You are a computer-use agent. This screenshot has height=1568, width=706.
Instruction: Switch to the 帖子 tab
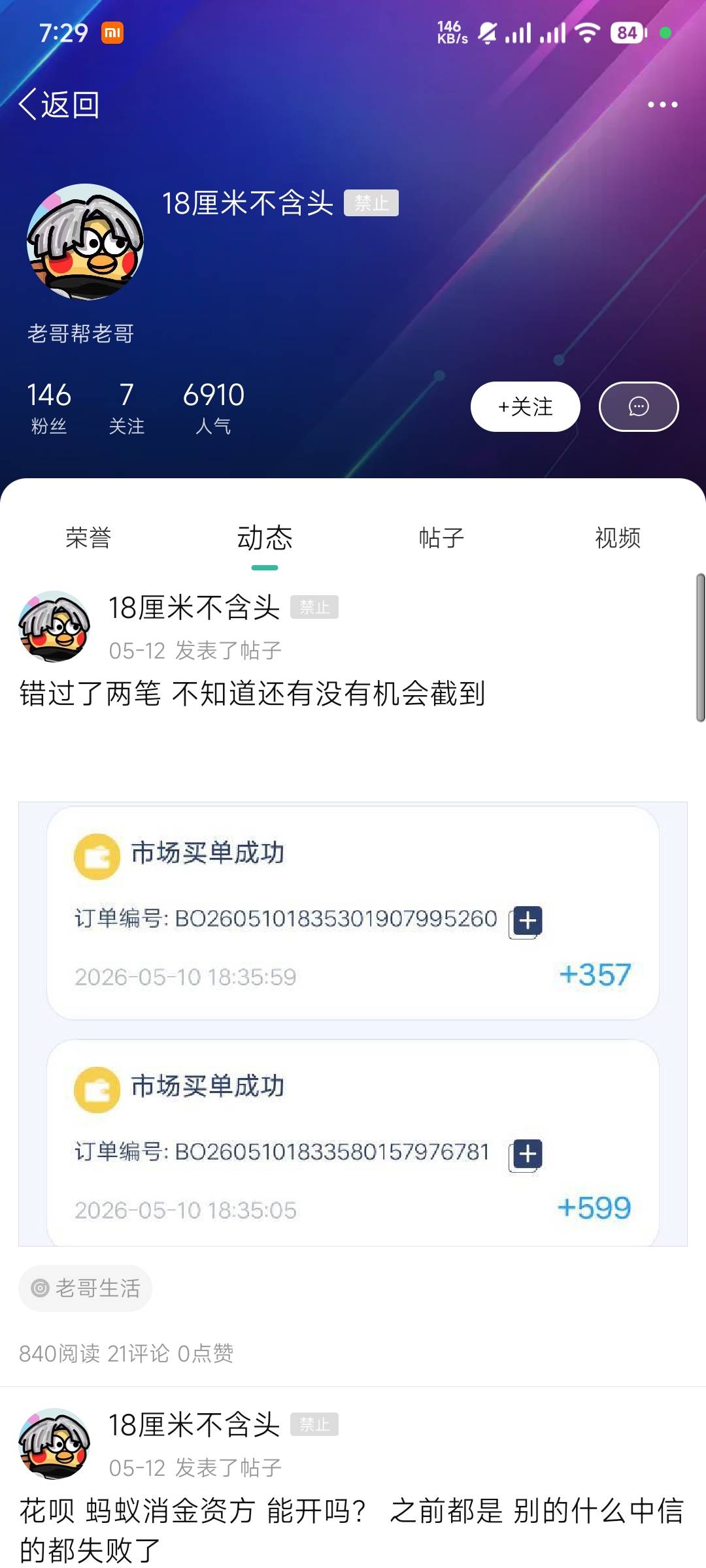click(441, 538)
